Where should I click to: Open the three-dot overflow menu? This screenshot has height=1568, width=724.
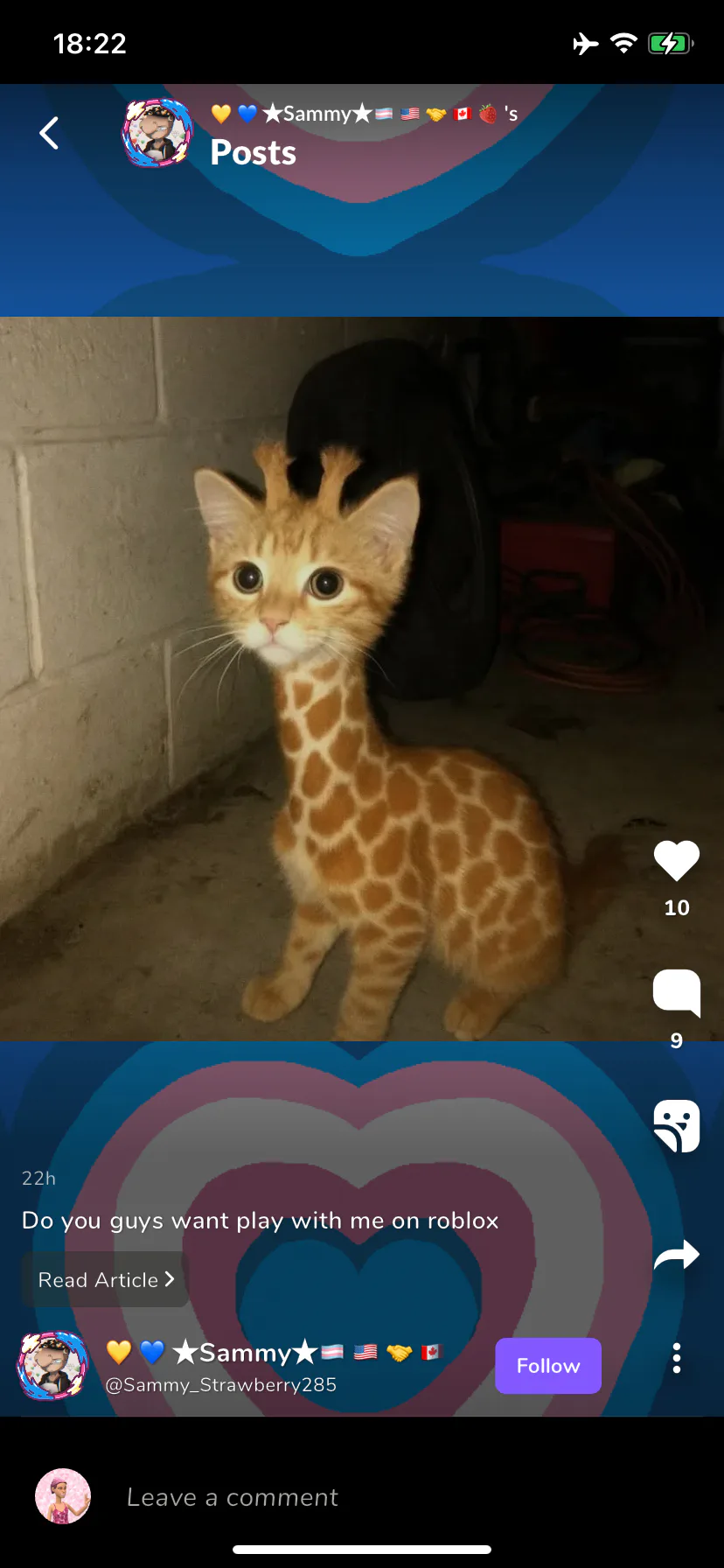(677, 1358)
